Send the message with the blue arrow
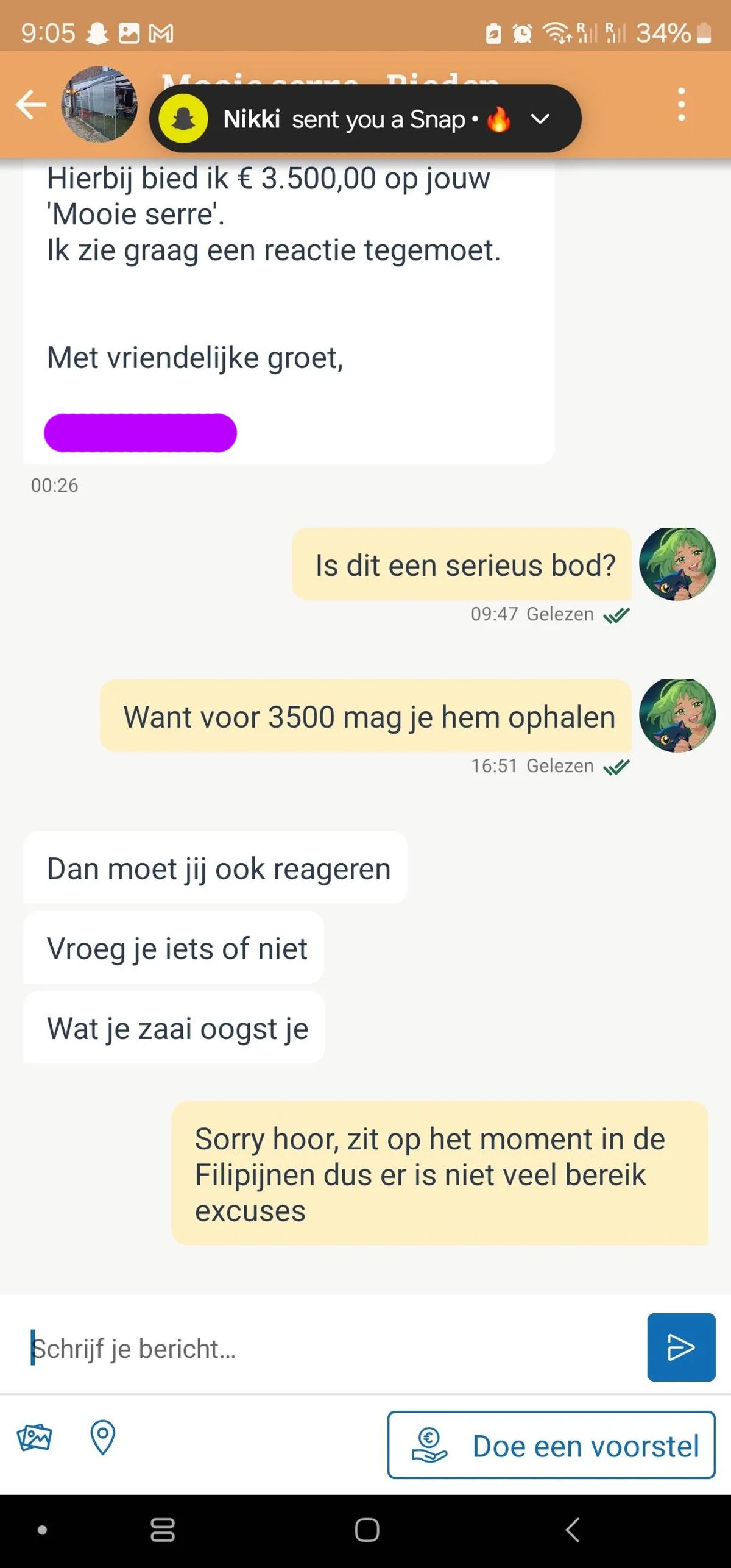 coord(680,1347)
